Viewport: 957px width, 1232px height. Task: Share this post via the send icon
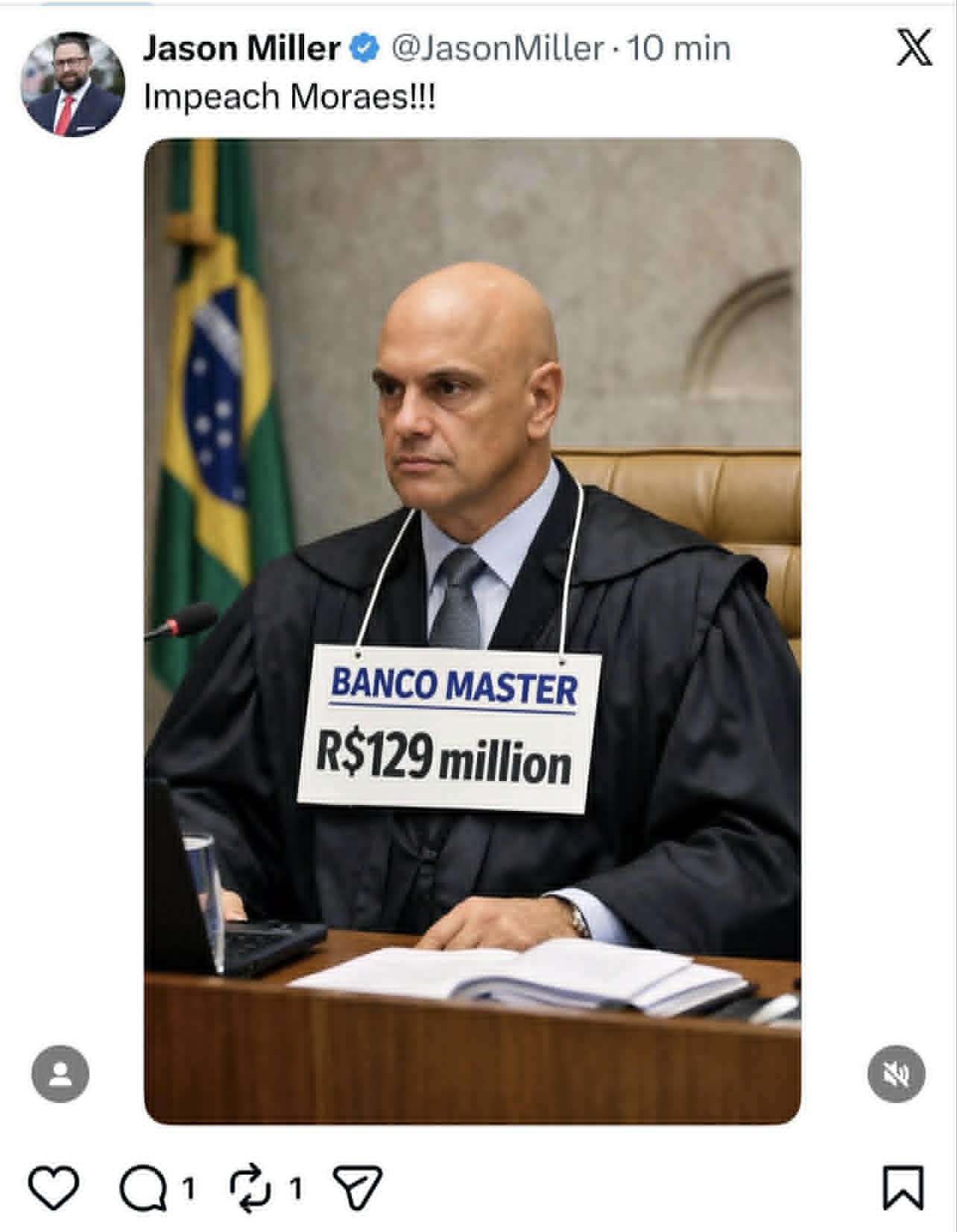pos(357,1187)
